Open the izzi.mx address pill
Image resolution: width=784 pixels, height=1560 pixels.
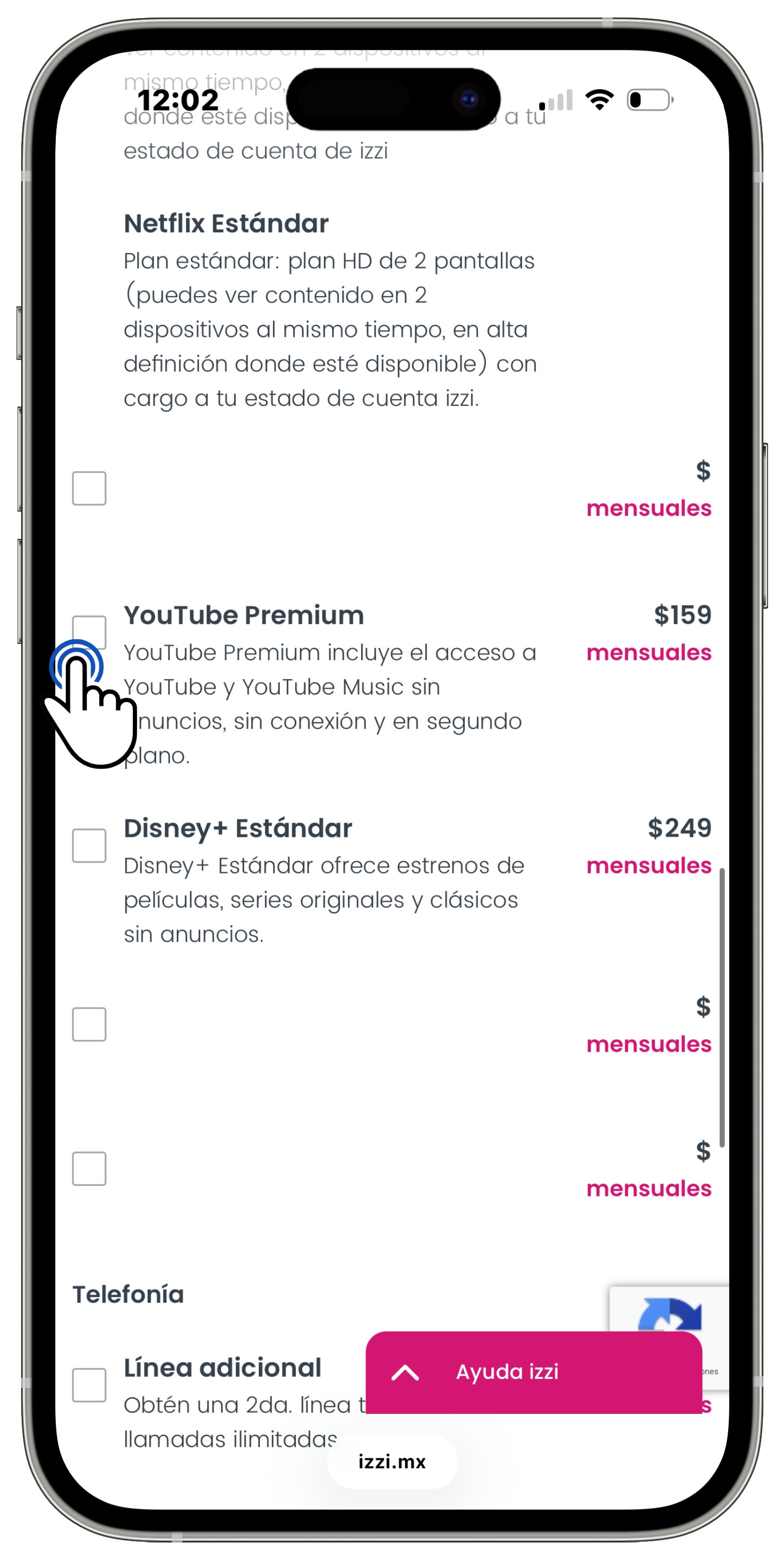391,1461
